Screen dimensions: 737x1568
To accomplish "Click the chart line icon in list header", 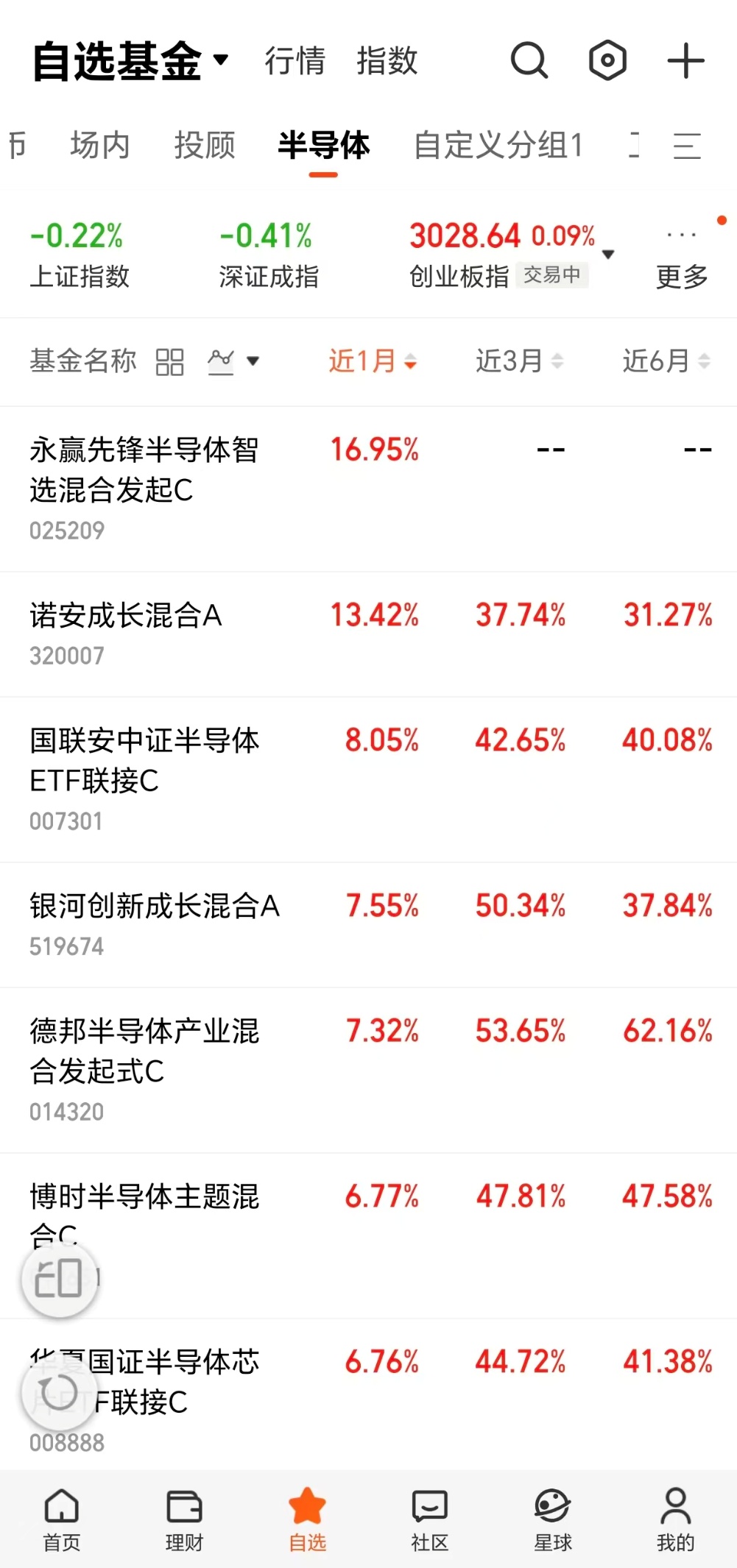I will point(221,361).
